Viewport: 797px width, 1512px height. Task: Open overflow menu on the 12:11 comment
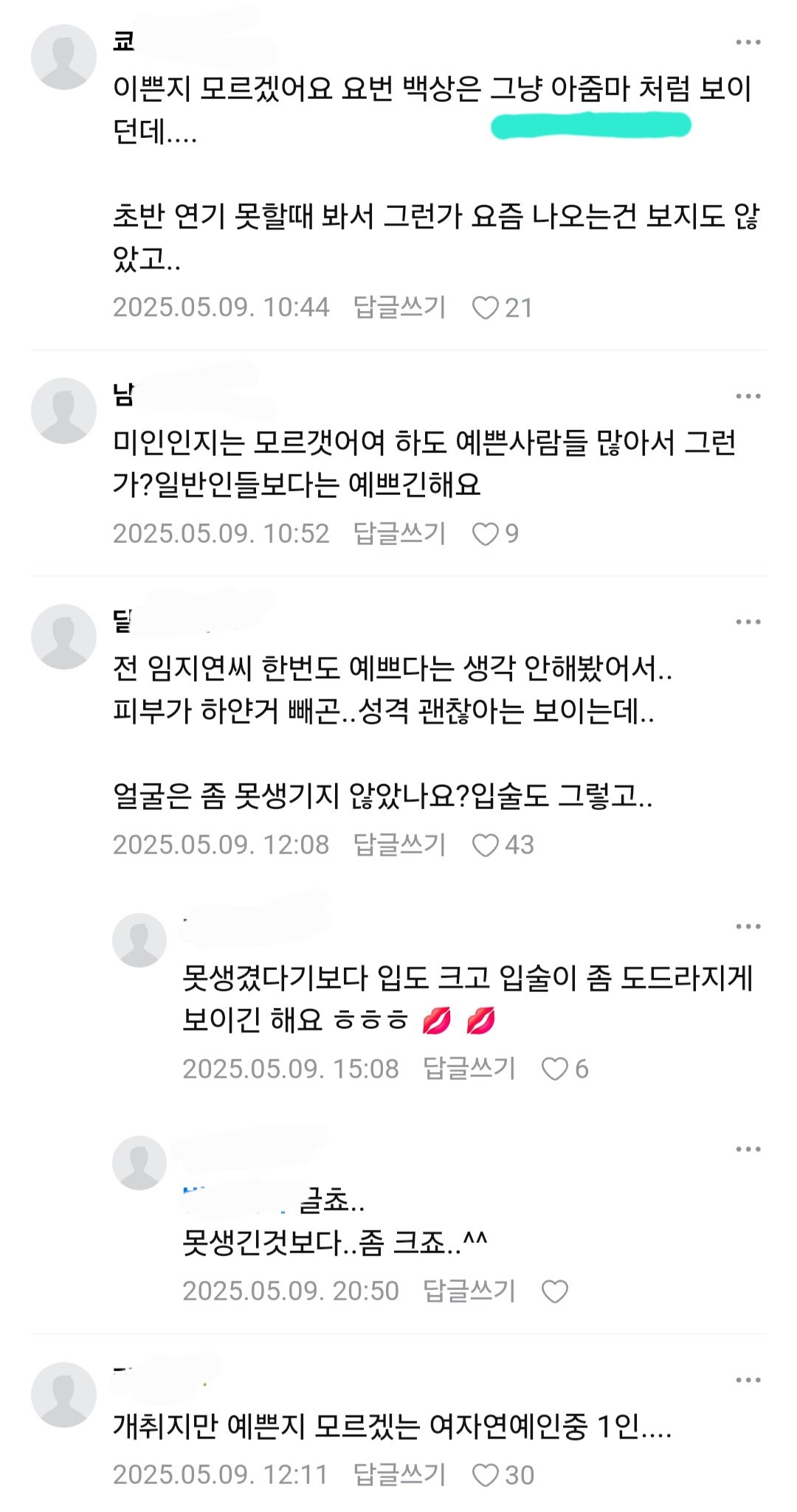(748, 1380)
